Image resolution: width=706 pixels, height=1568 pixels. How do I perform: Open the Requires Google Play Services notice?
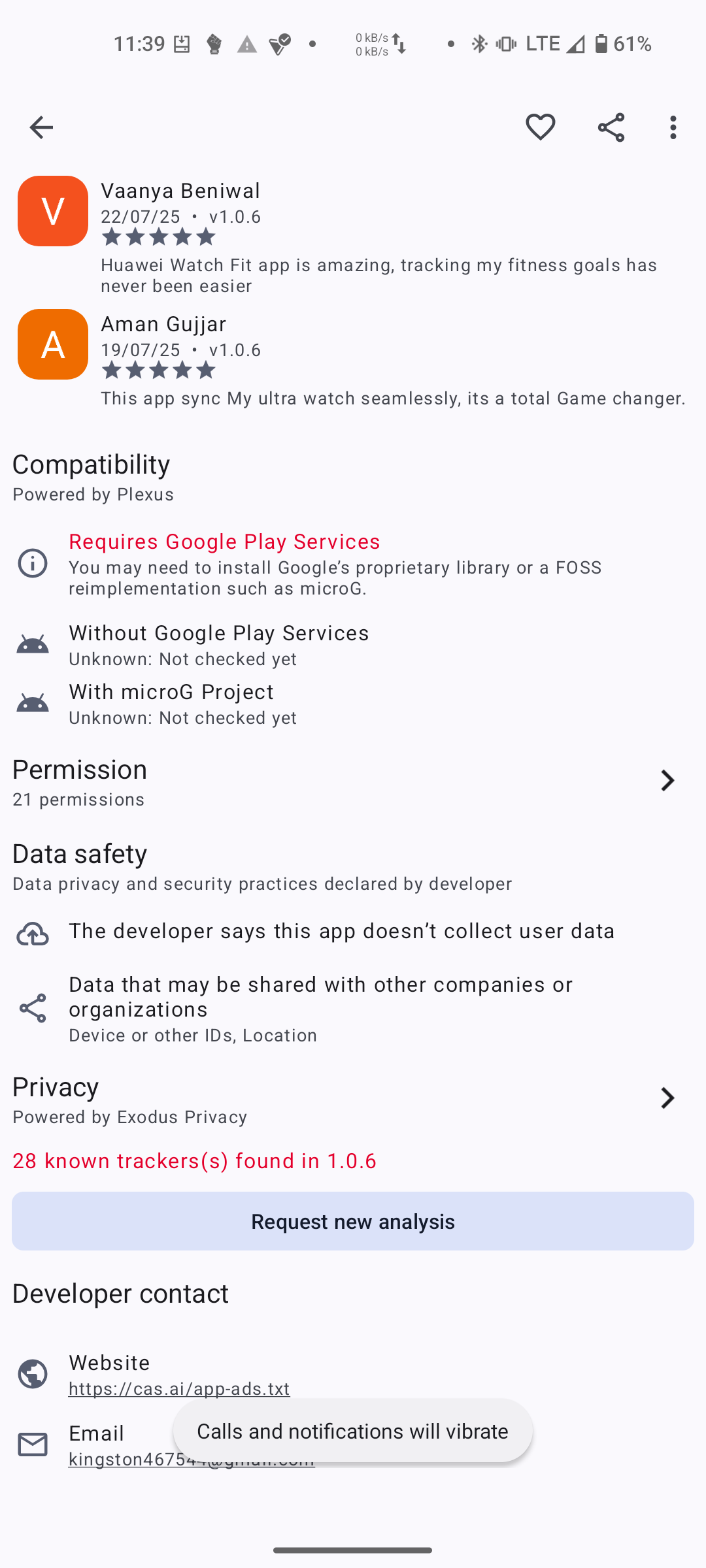coord(353,563)
